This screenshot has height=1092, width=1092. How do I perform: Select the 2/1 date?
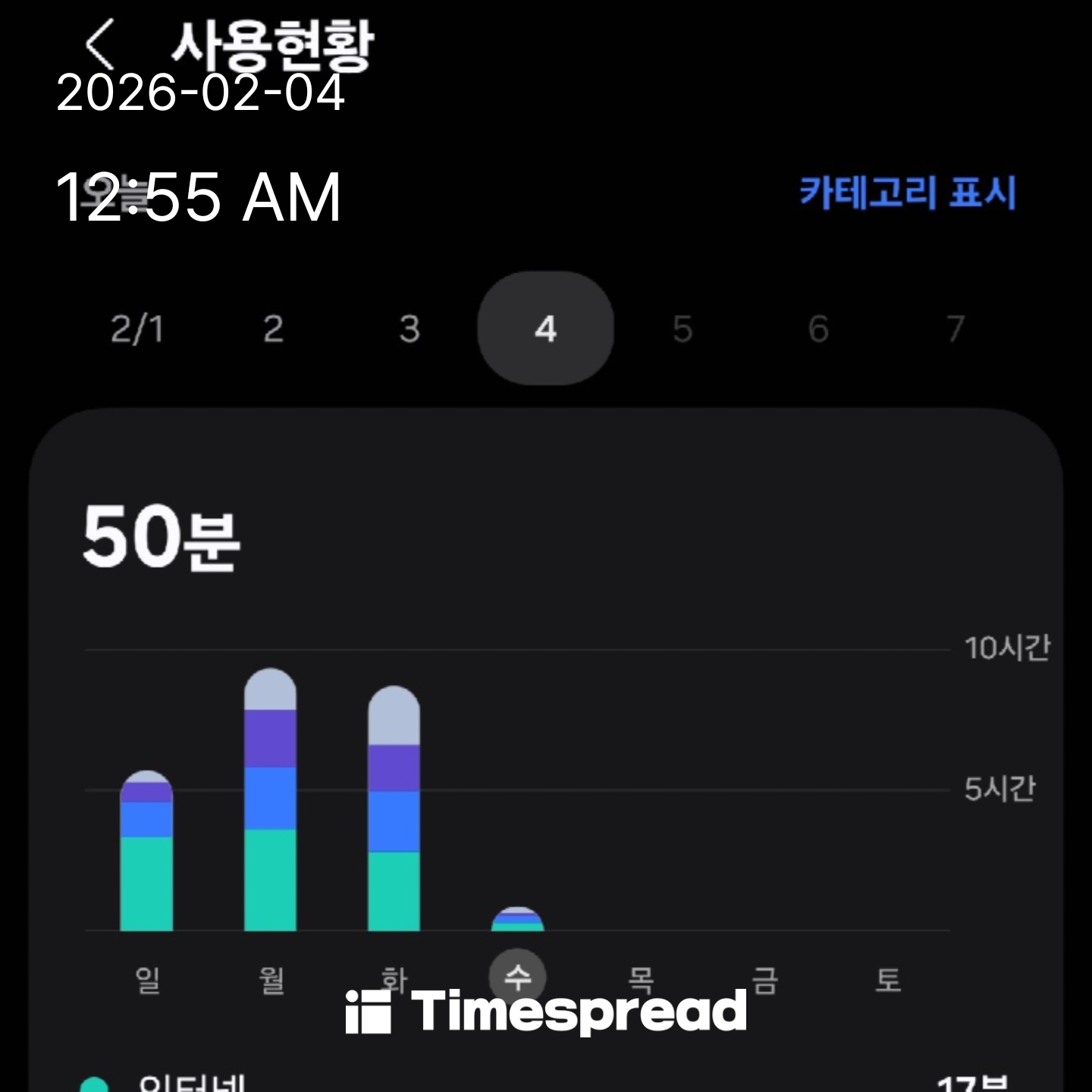click(x=136, y=329)
